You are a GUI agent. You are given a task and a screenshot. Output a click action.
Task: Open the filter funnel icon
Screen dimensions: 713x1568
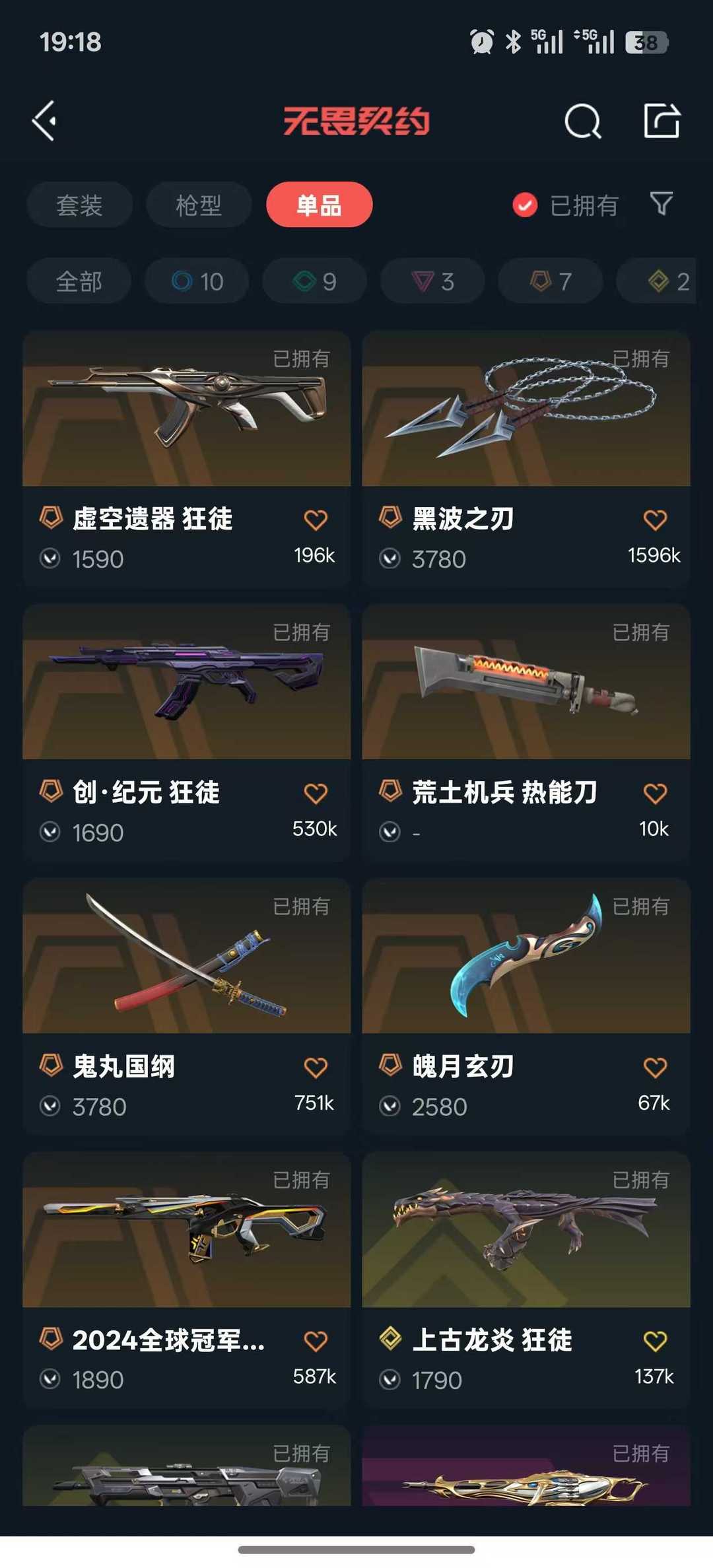tap(661, 205)
